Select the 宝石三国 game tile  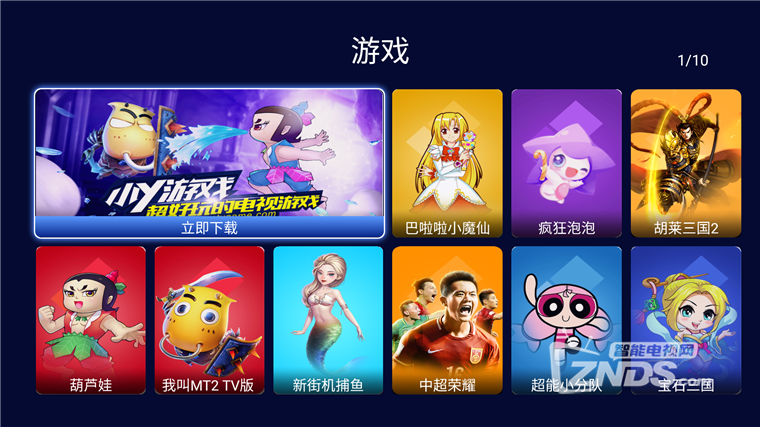(x=686, y=320)
